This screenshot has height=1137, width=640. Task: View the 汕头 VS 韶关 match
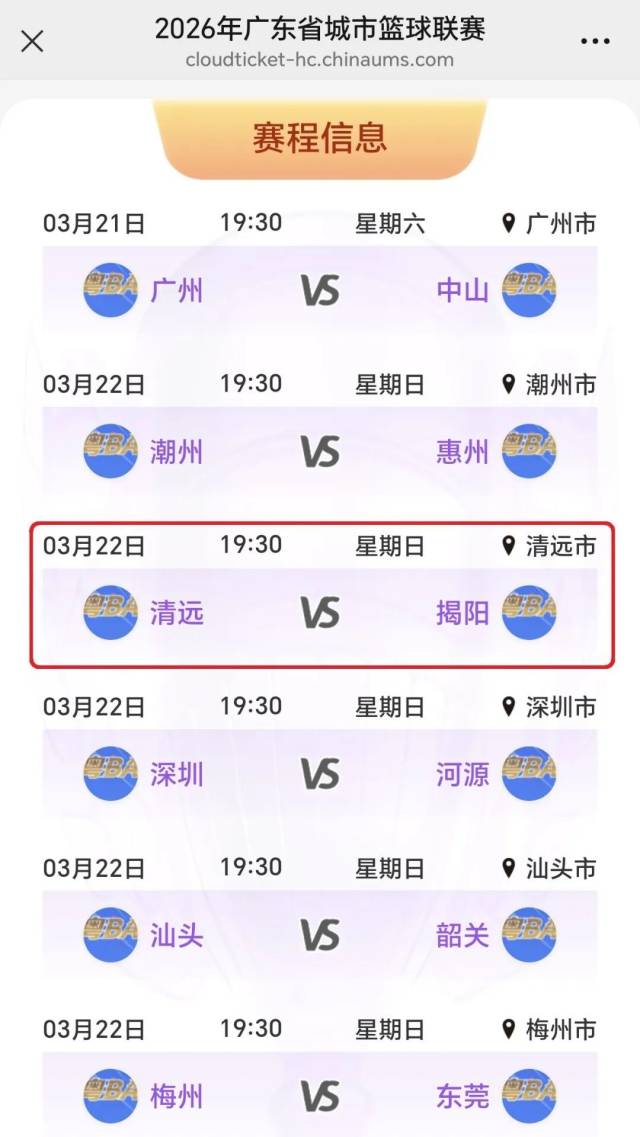click(x=320, y=935)
